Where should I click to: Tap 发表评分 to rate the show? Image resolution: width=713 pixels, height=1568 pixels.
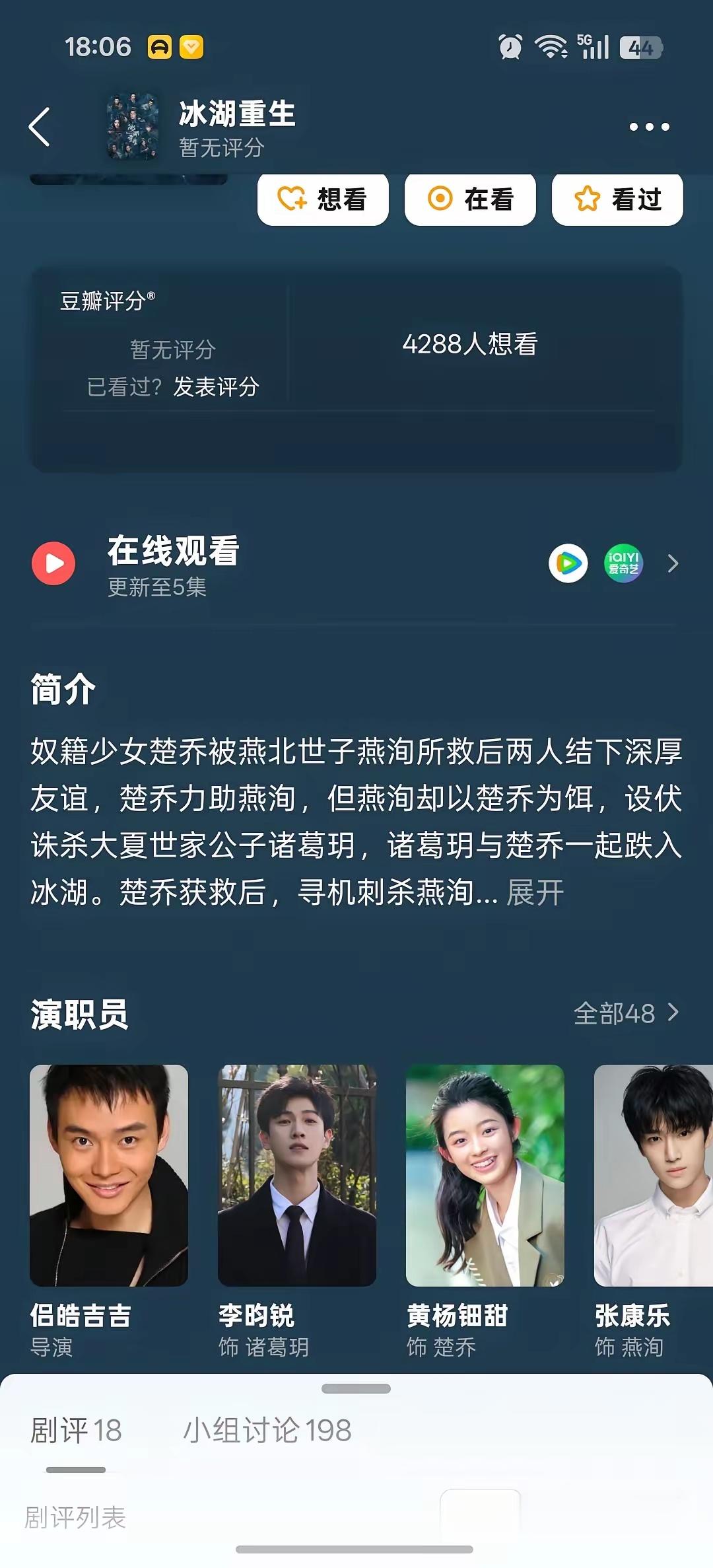[x=218, y=388]
